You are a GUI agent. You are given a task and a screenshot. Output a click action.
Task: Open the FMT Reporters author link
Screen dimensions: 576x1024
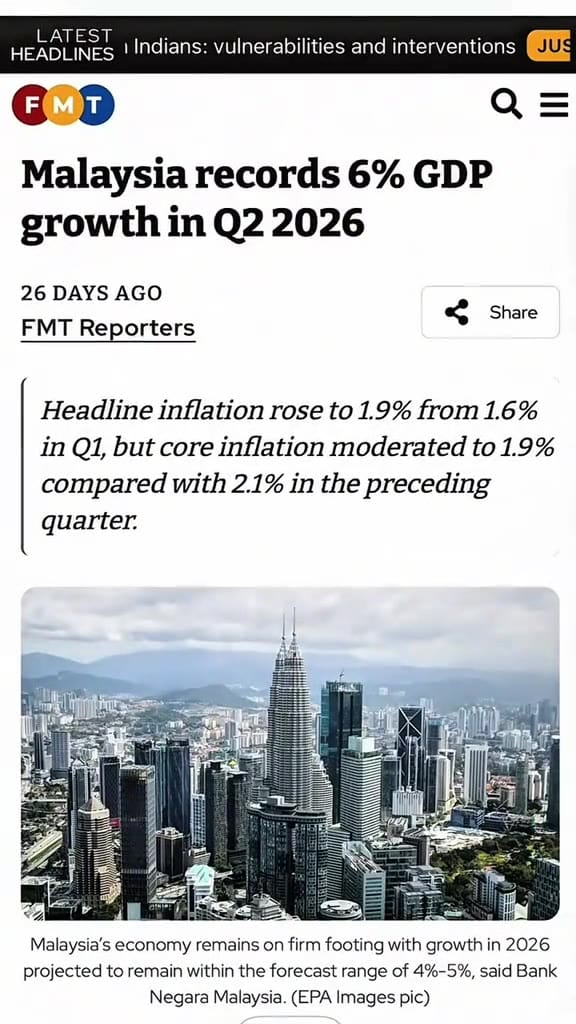(108, 328)
